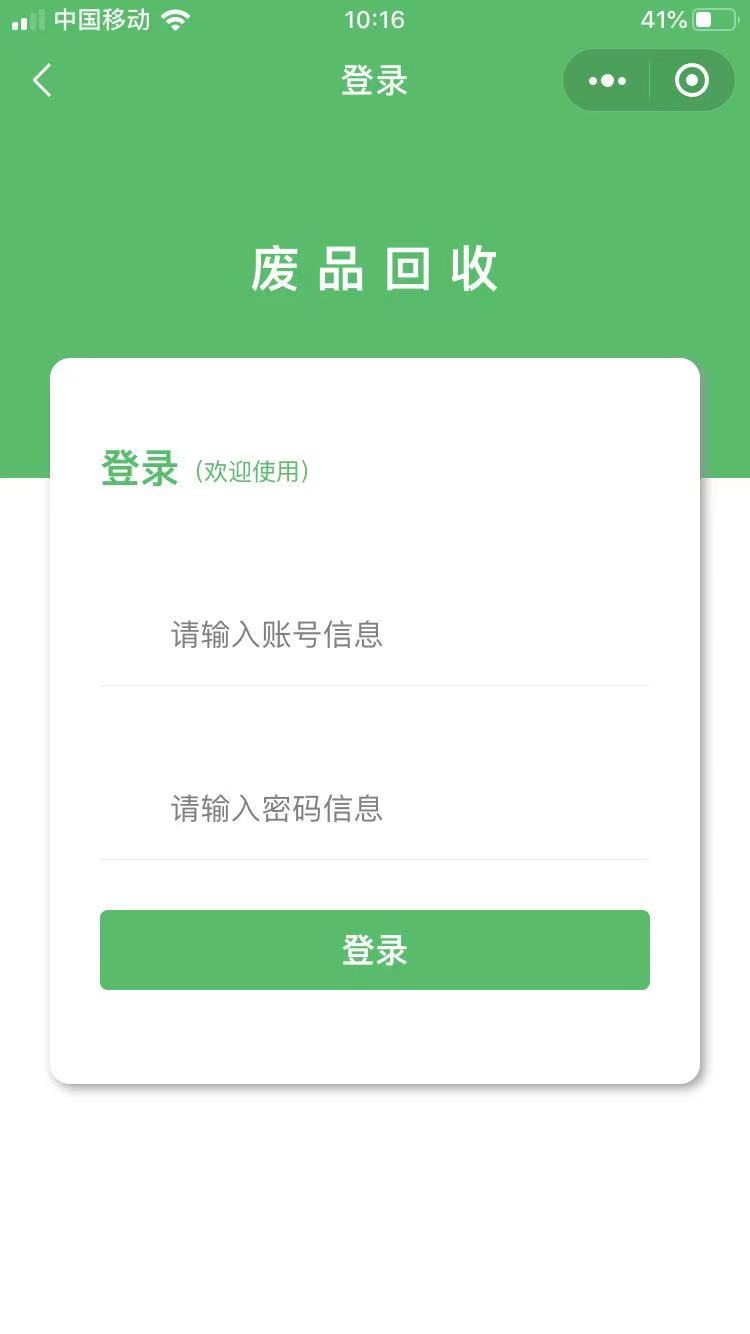This screenshot has width=750, height=1334.
Task: Tap the green 登录 button
Action: click(x=375, y=950)
